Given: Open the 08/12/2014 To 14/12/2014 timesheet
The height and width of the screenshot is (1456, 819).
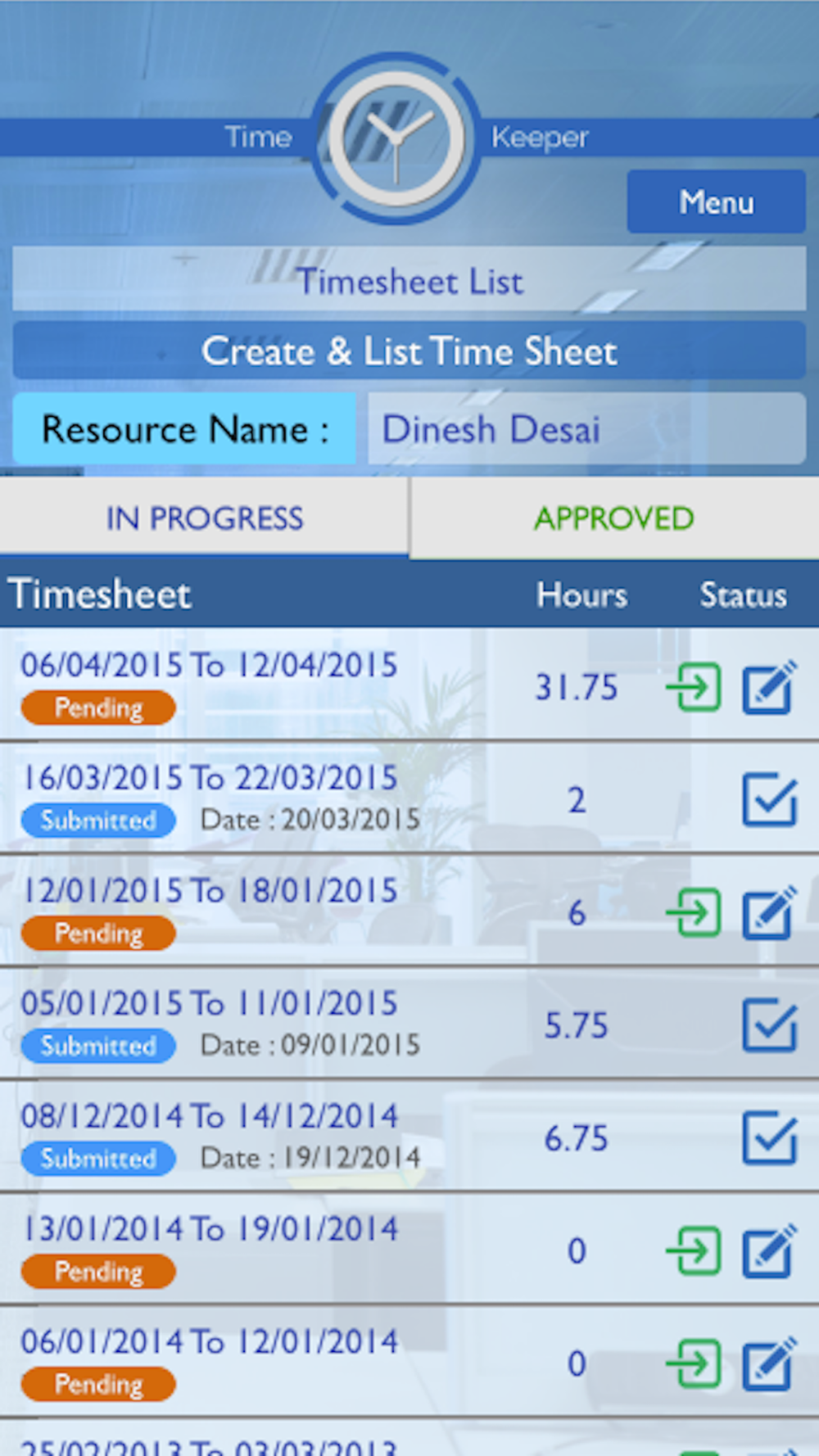Looking at the screenshot, I should coord(209,1116).
